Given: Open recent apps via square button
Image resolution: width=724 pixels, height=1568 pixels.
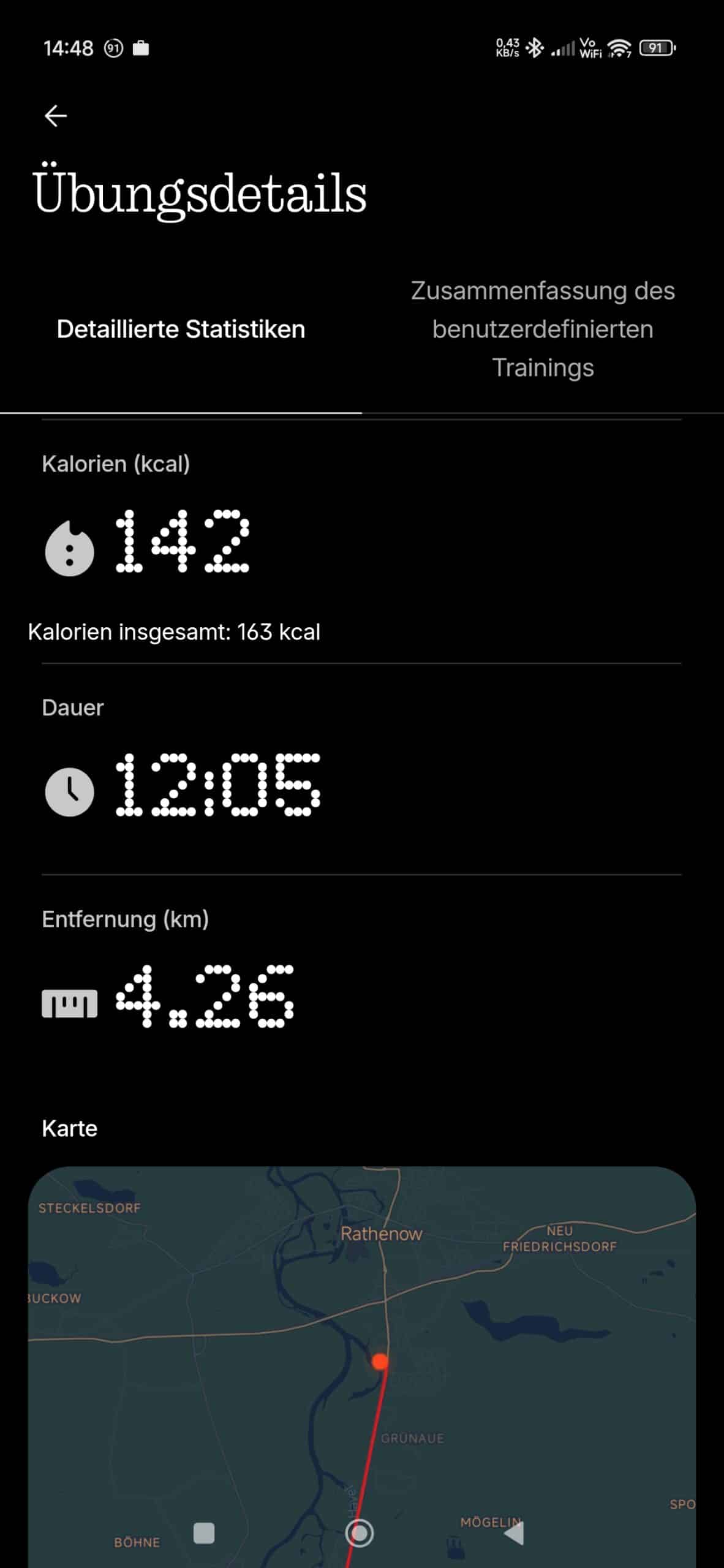Looking at the screenshot, I should click(204, 1533).
